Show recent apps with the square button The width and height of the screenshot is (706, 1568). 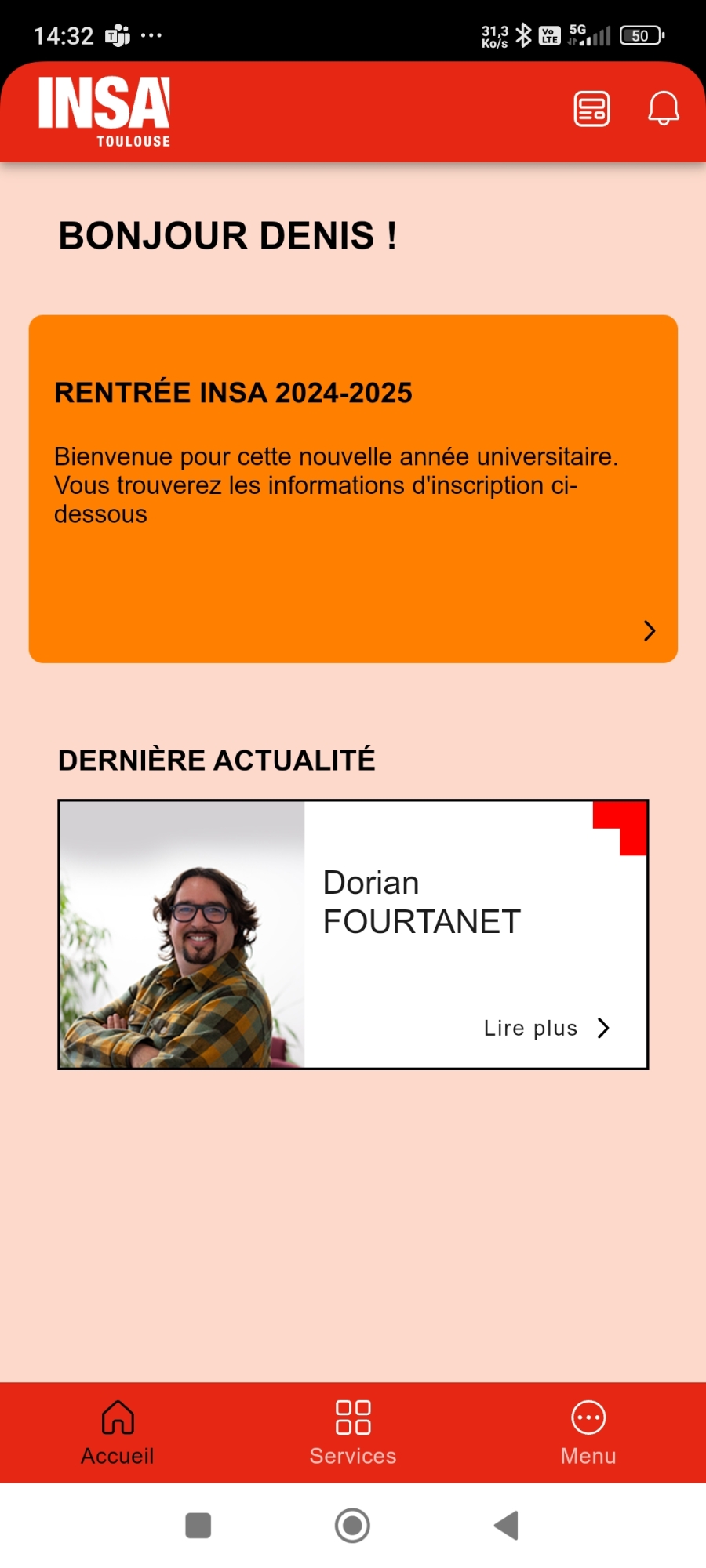pos(198,1526)
